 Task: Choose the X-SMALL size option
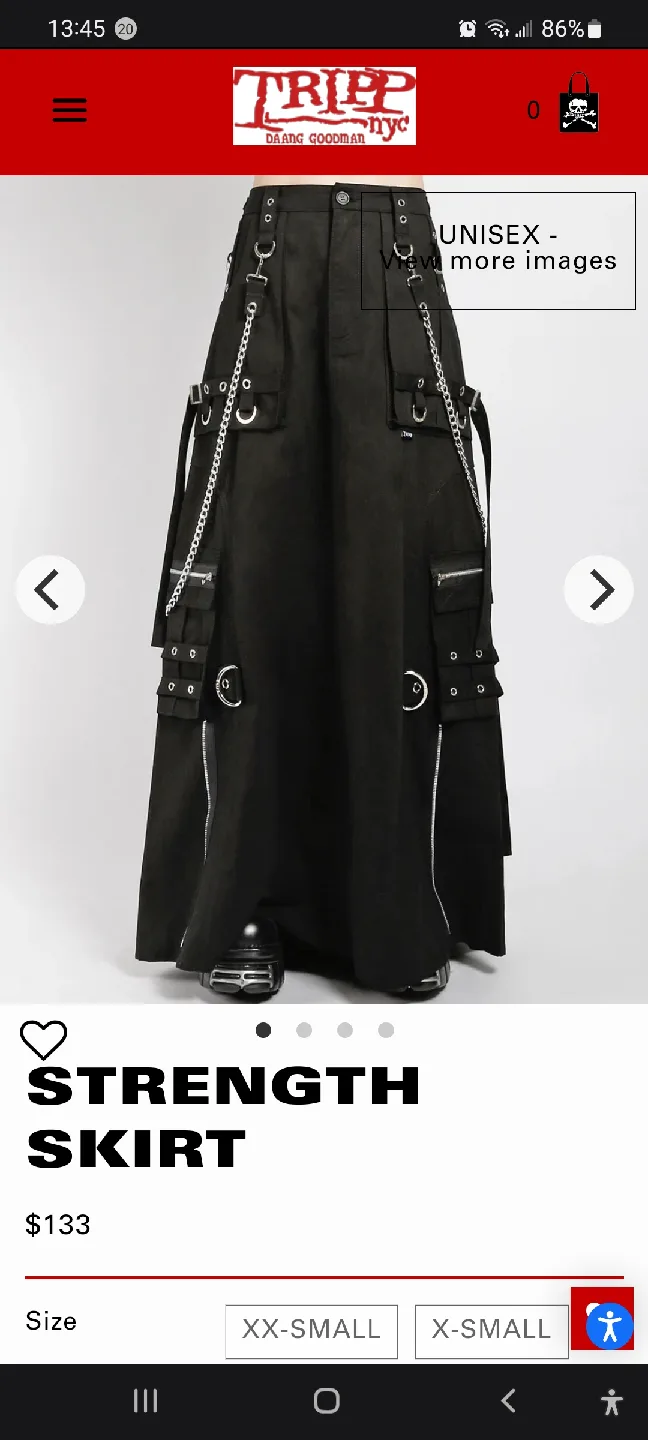[491, 1330]
